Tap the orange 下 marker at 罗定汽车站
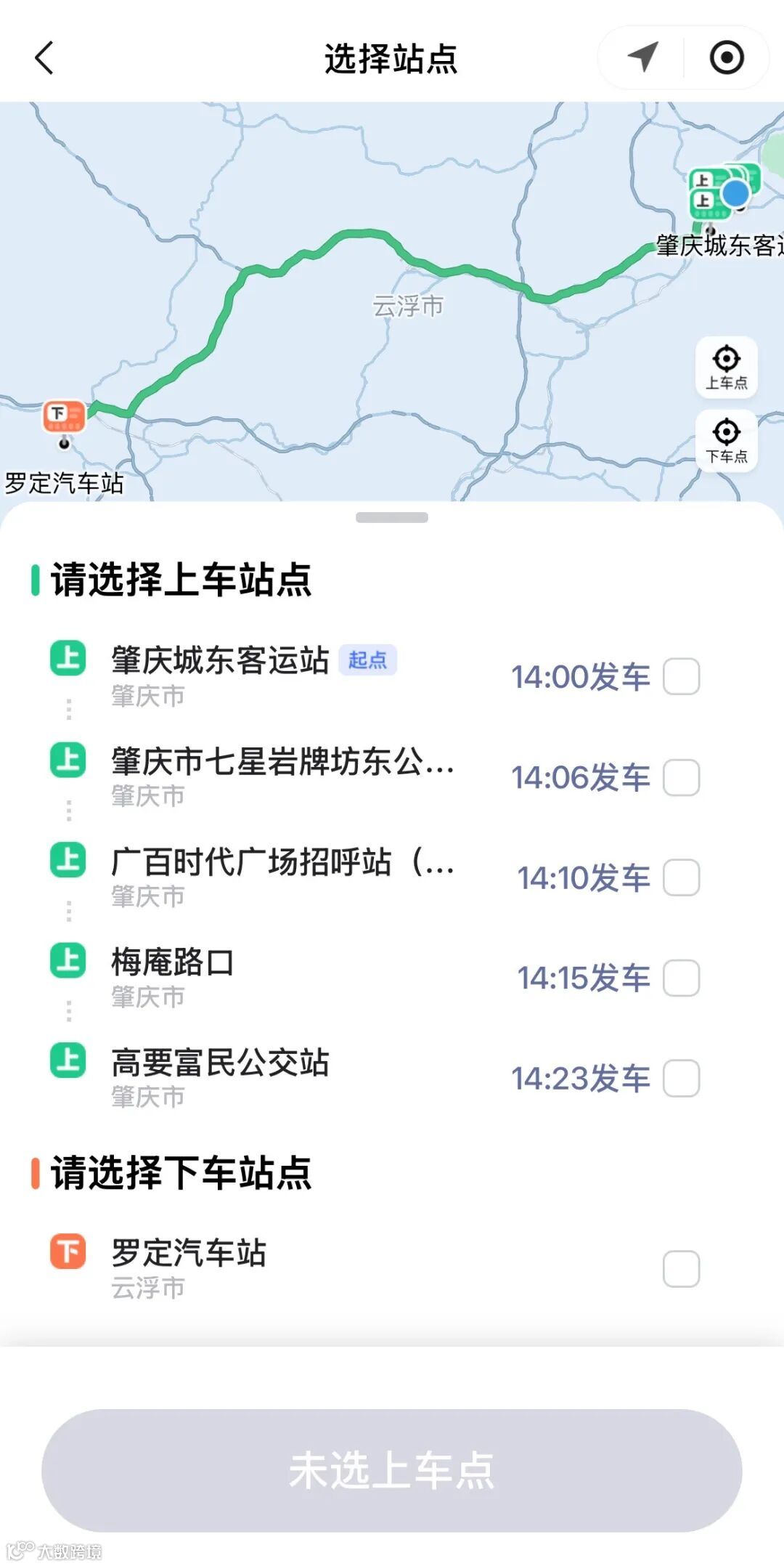The width and height of the screenshot is (784, 1566). [64, 416]
